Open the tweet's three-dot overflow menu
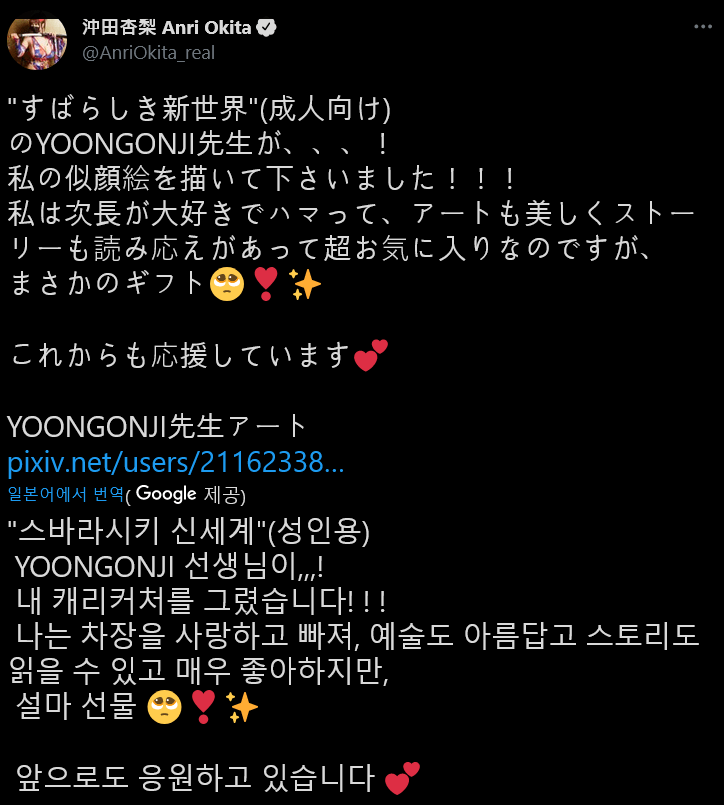The height and width of the screenshot is (805, 724). coord(703,27)
